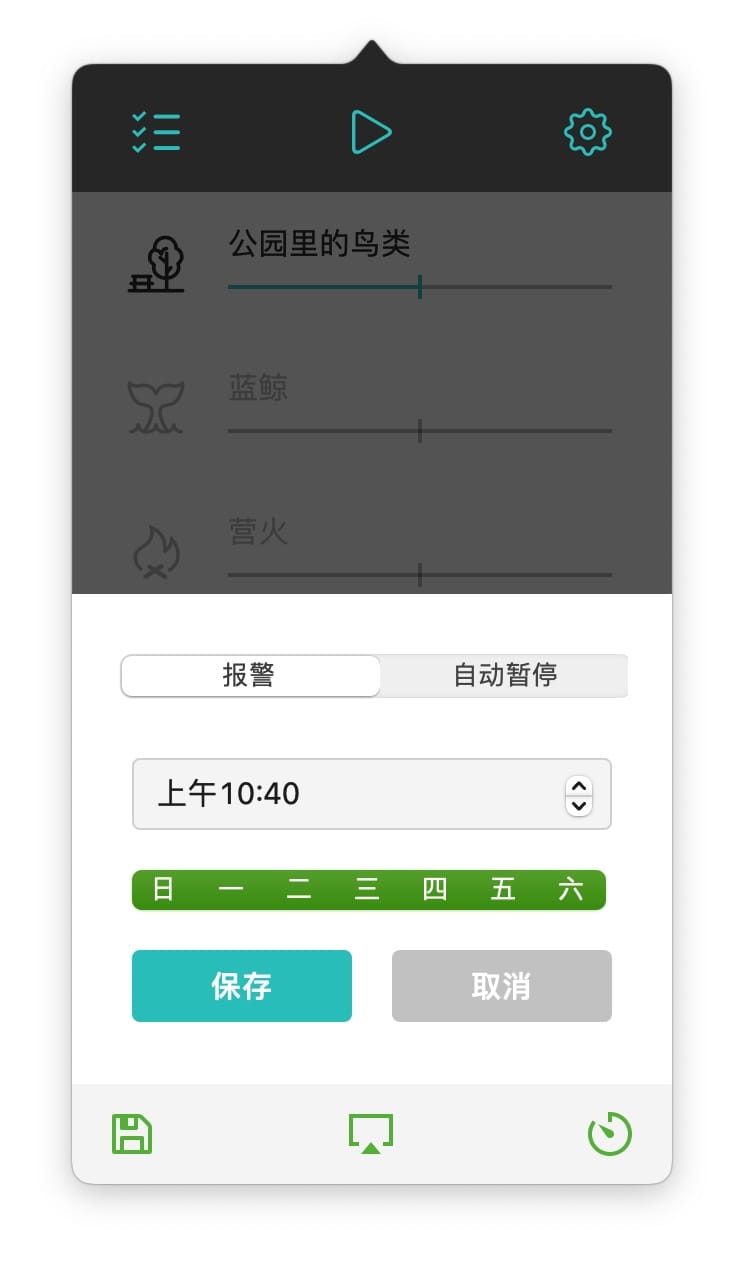Start playback with the play icon
The image size is (744, 1264).
coord(370,132)
